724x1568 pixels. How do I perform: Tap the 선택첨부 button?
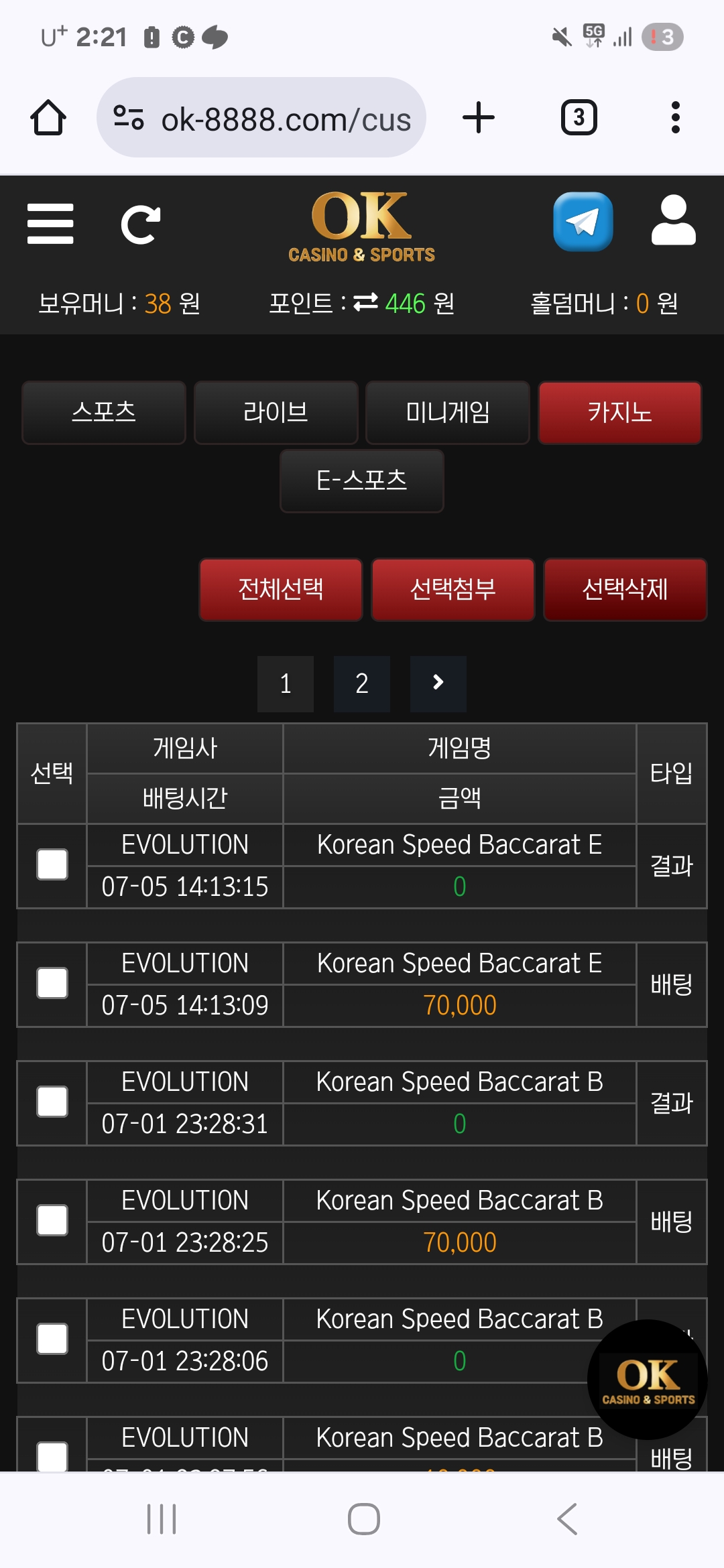tap(452, 589)
